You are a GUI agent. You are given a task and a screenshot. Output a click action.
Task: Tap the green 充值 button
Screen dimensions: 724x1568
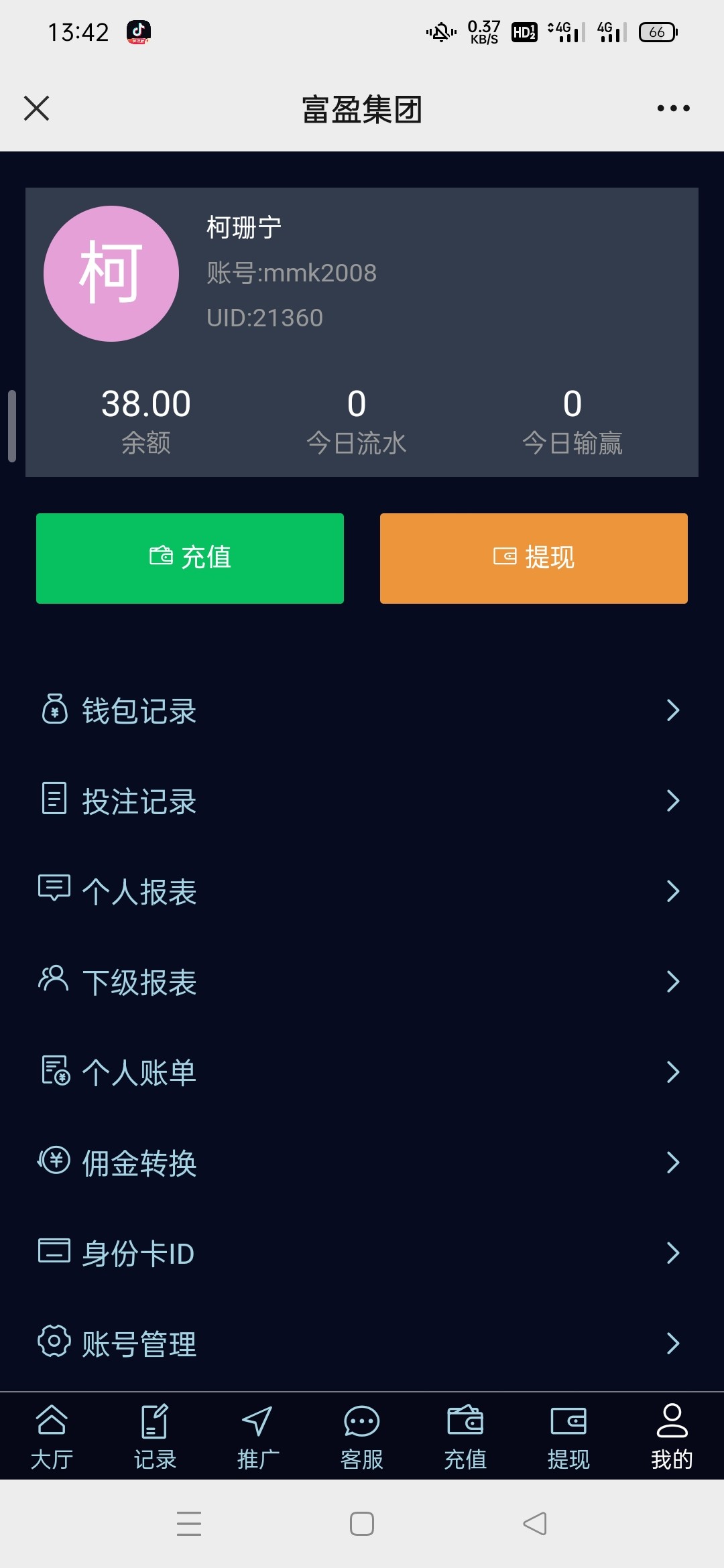click(190, 558)
